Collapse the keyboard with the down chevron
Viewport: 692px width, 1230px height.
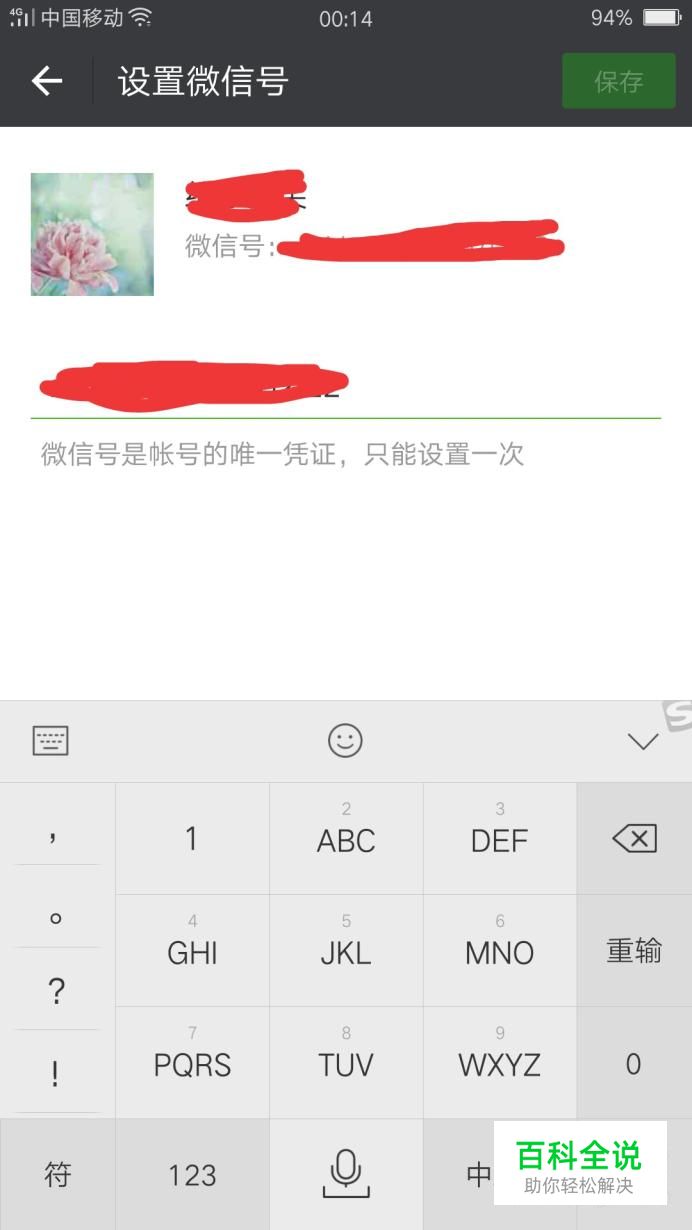pyautogui.click(x=642, y=741)
